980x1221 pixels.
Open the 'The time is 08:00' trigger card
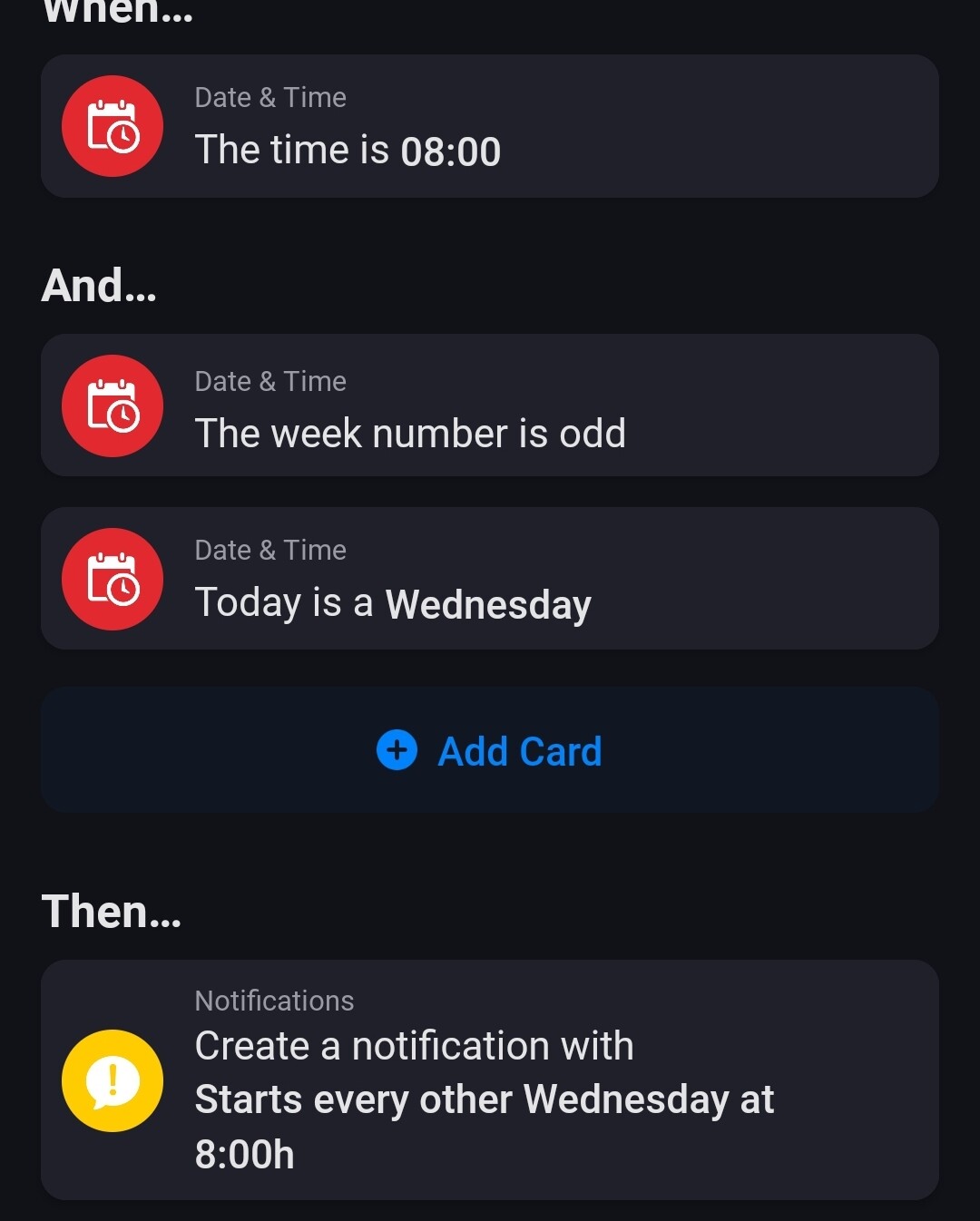[490, 127]
